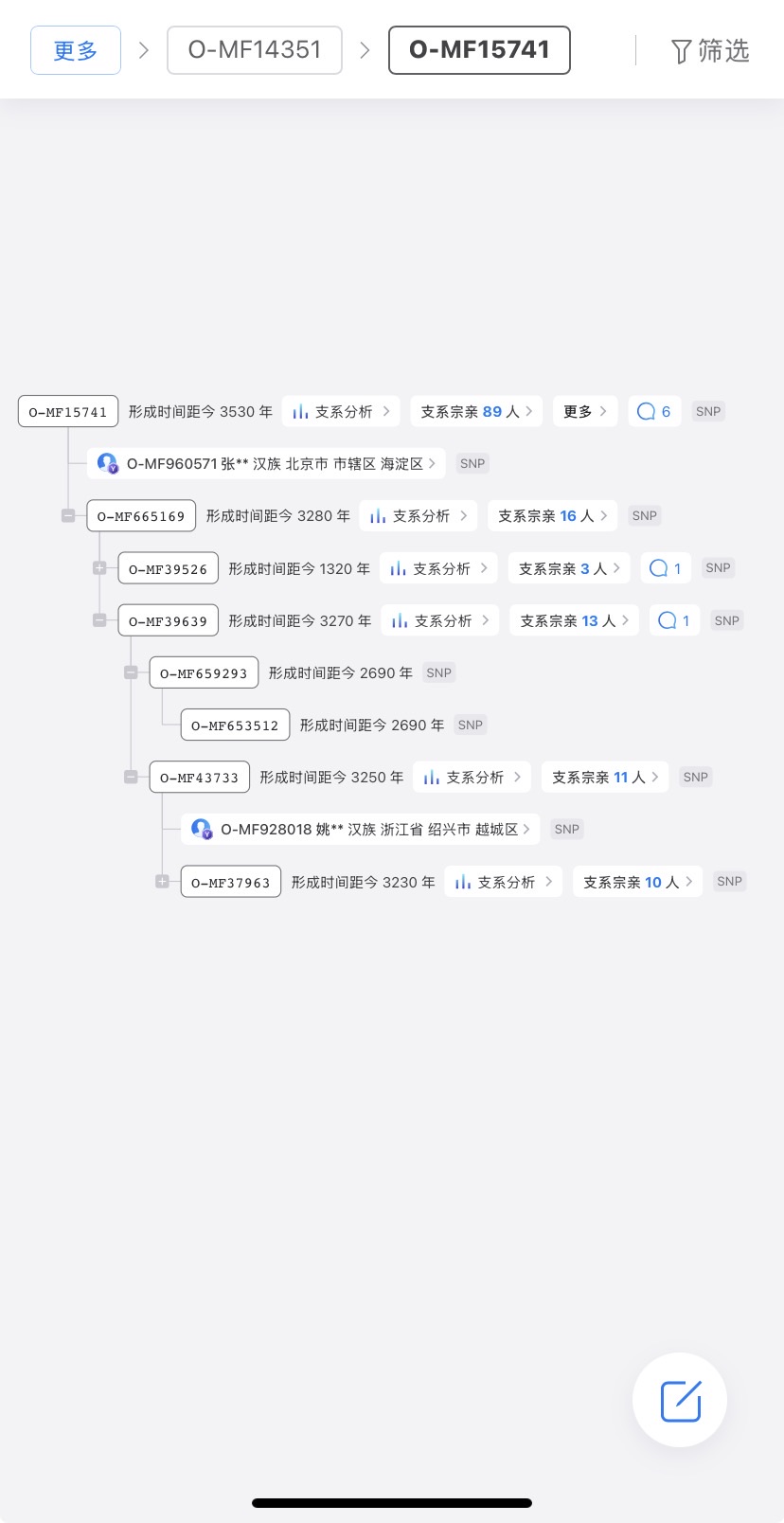Tap 更多 in the O-MF15741 row
Viewport: 784px width, 1523px height.
coord(584,412)
